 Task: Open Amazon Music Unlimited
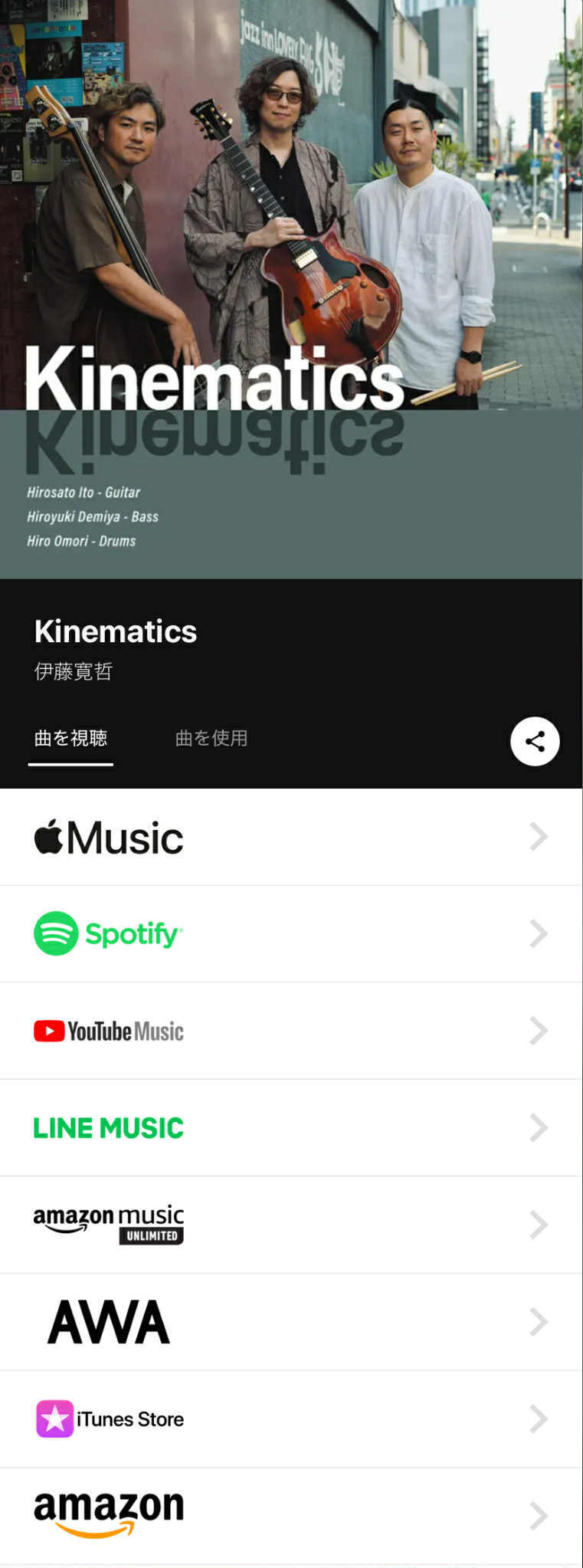pos(291,1225)
